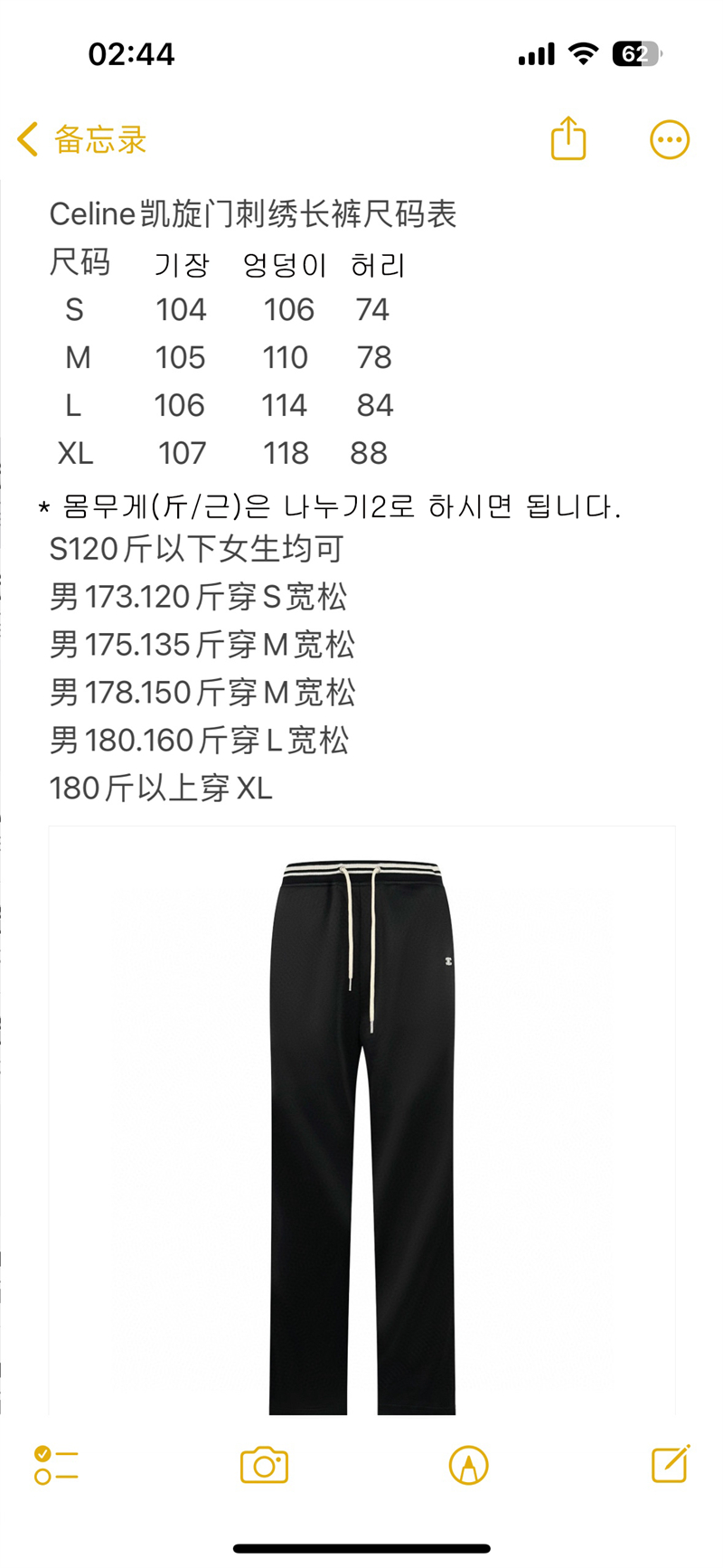This screenshot has width=723, height=1568.
Task: Compose a new note
Action: pyautogui.click(x=671, y=1464)
